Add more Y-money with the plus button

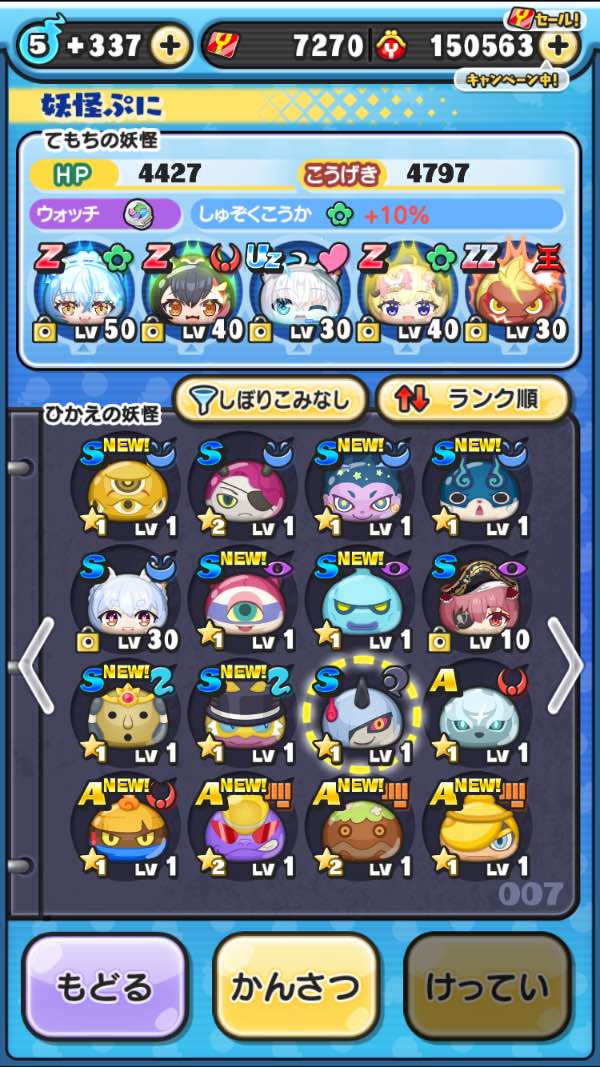(x=558, y=45)
